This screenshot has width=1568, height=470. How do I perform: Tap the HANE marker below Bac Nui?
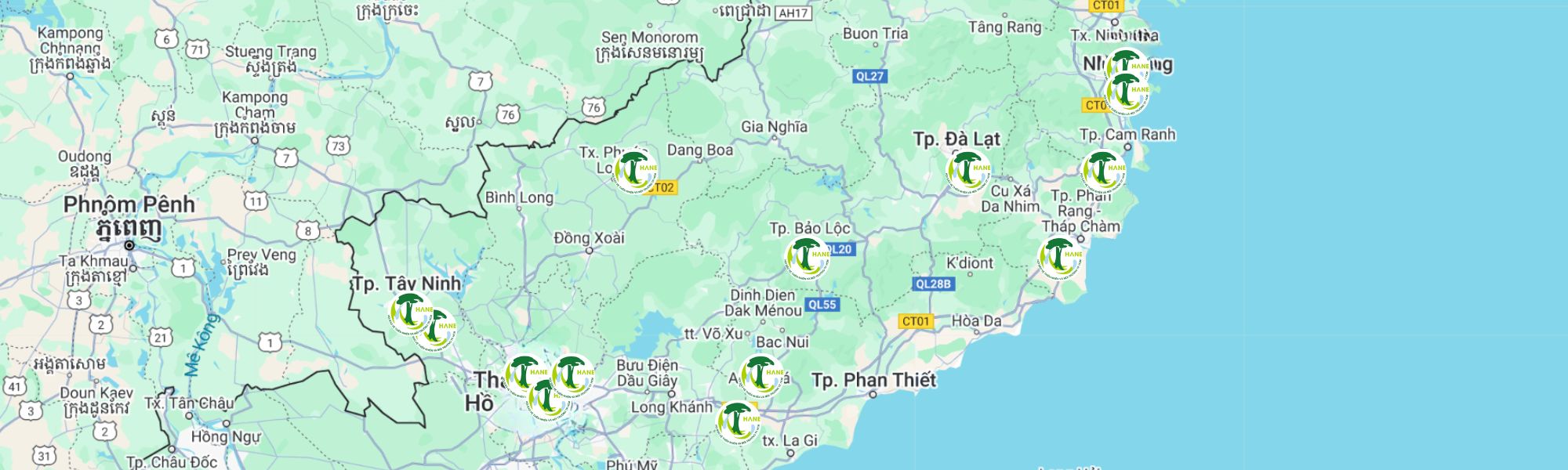coord(761,376)
